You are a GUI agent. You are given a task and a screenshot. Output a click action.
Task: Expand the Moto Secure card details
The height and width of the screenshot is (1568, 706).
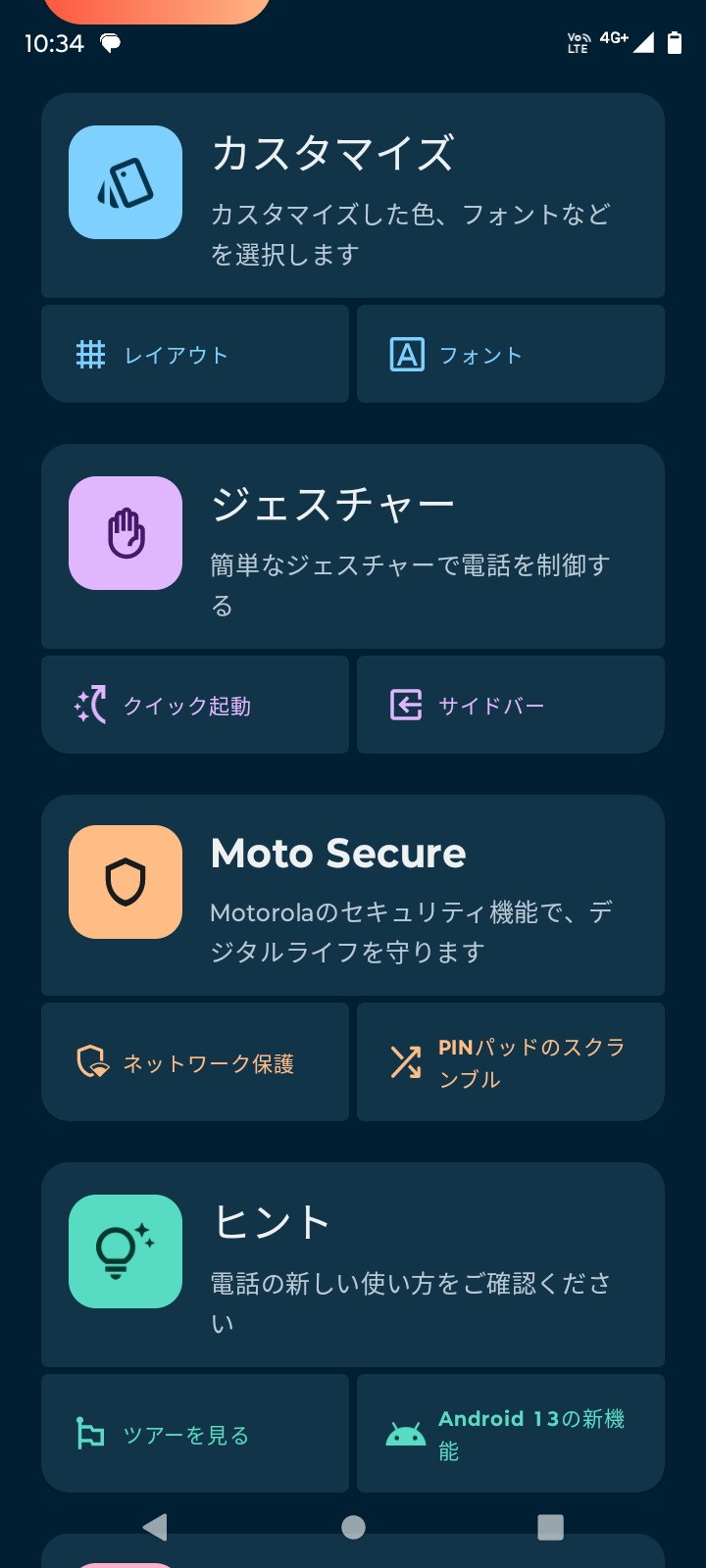click(352, 896)
